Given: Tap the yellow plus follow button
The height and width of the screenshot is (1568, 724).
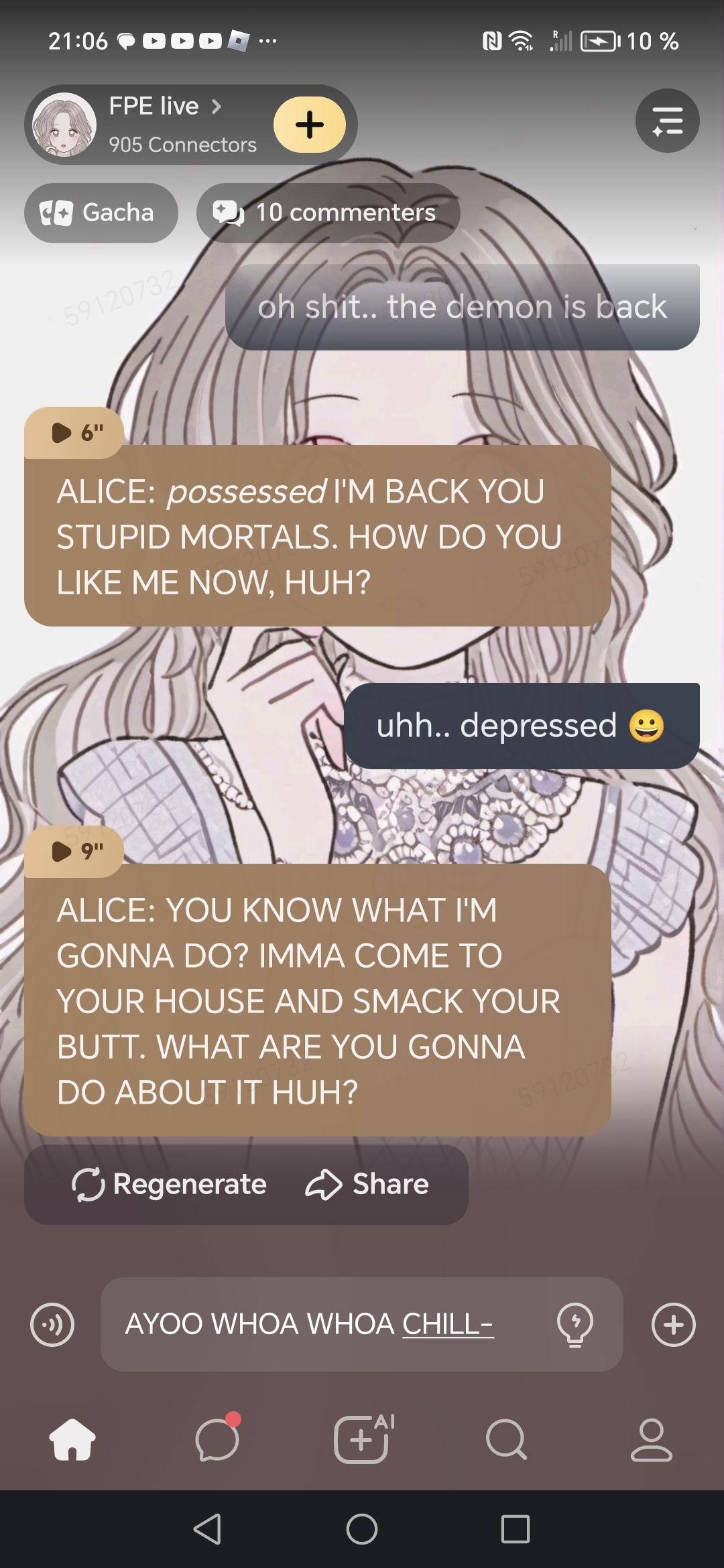Looking at the screenshot, I should coord(309,125).
